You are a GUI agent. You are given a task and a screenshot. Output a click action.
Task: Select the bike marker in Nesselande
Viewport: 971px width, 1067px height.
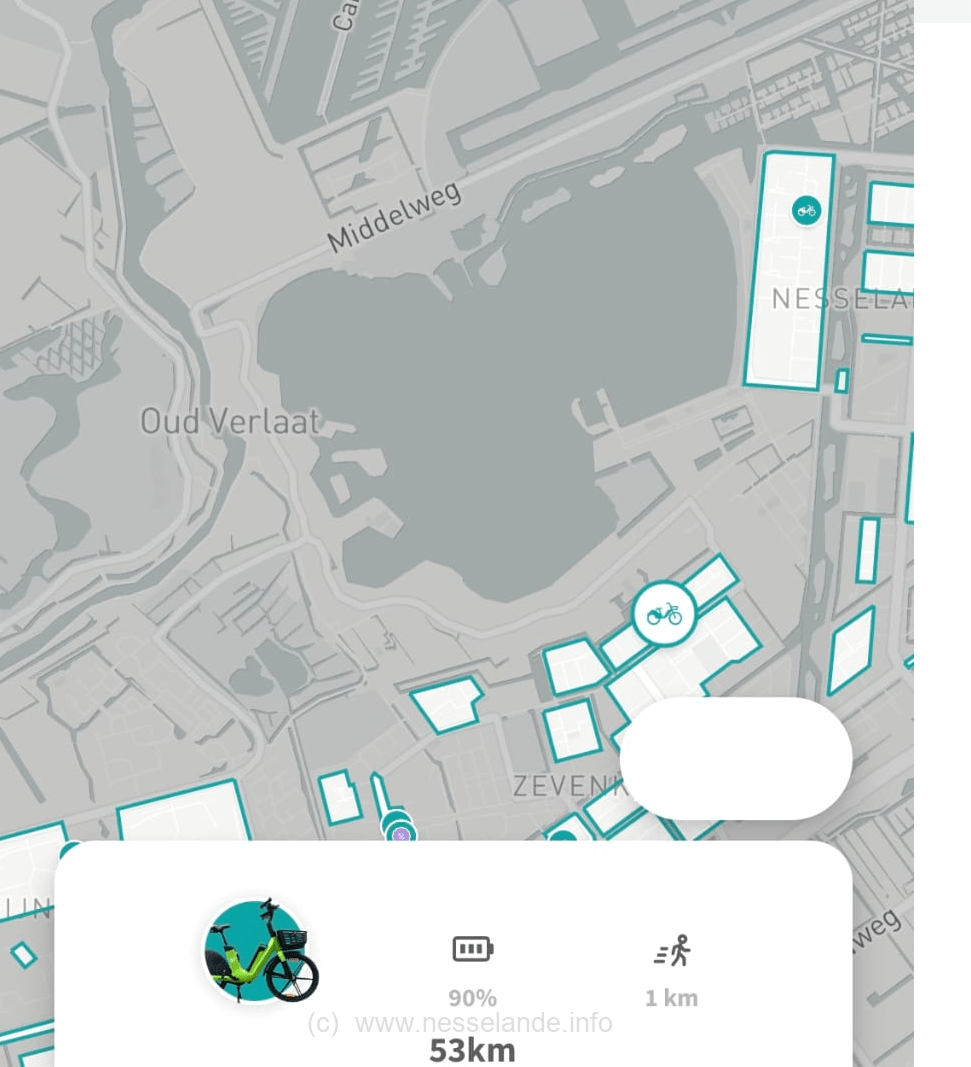806,210
